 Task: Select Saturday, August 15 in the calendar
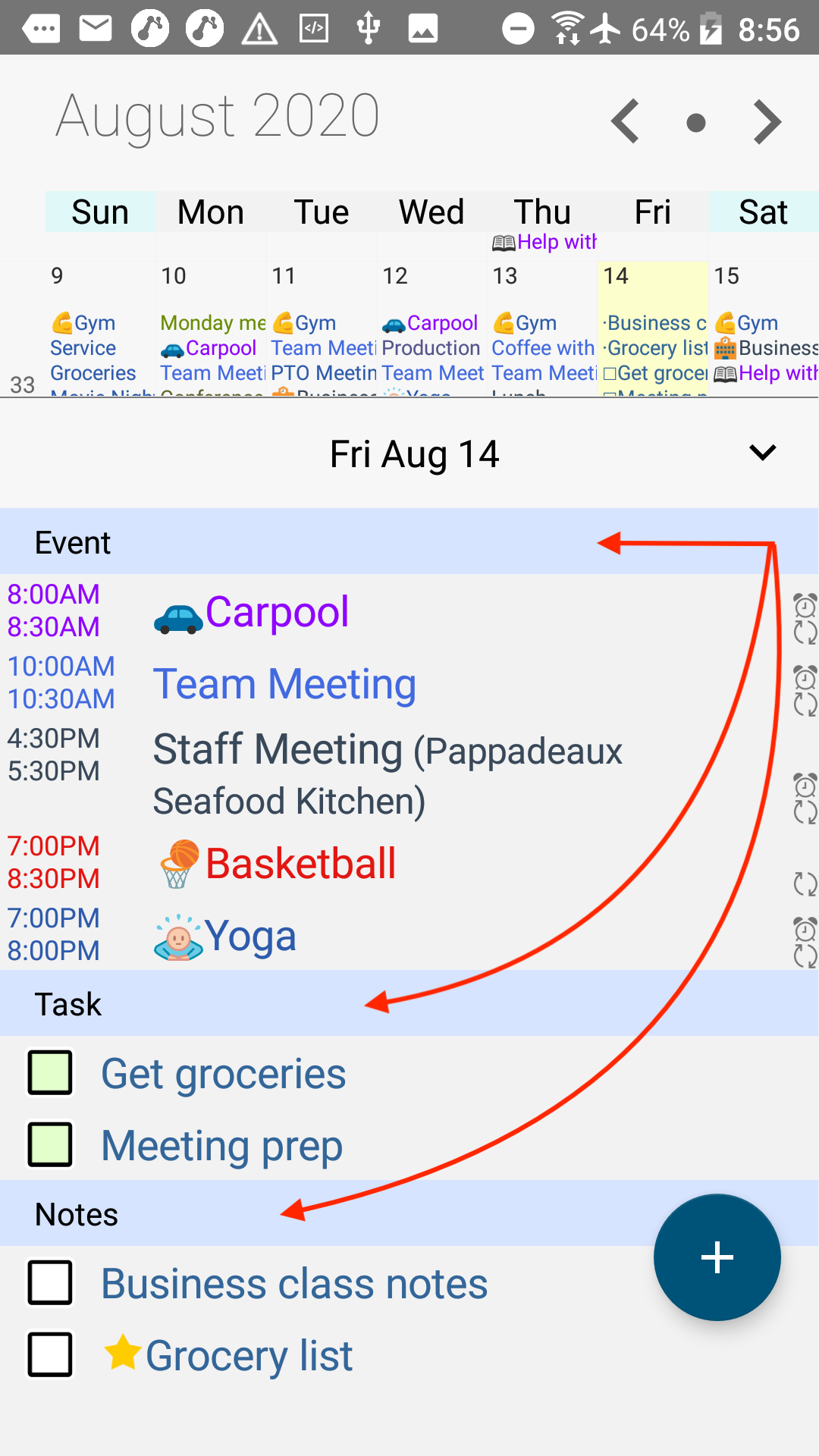764,326
